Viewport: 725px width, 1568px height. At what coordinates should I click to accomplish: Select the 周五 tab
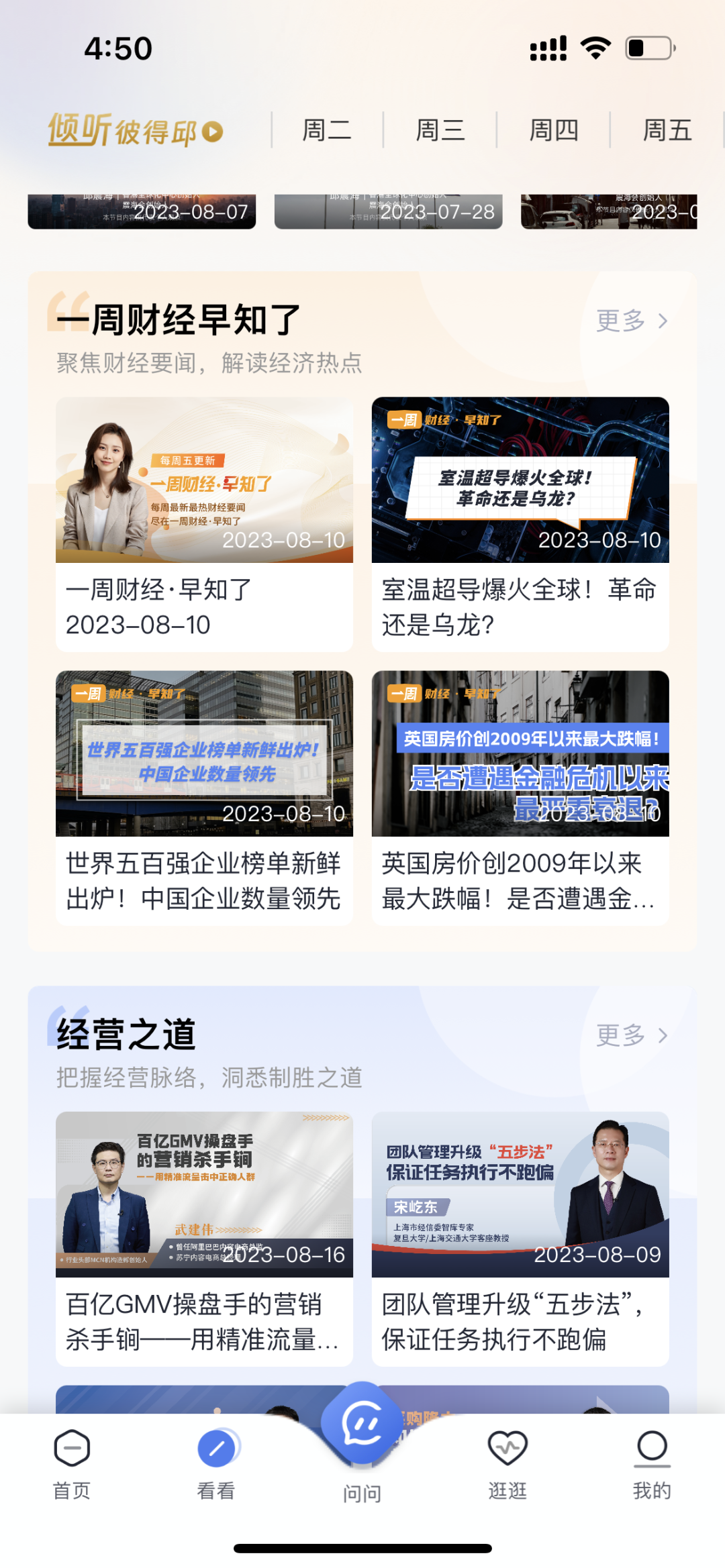point(667,129)
